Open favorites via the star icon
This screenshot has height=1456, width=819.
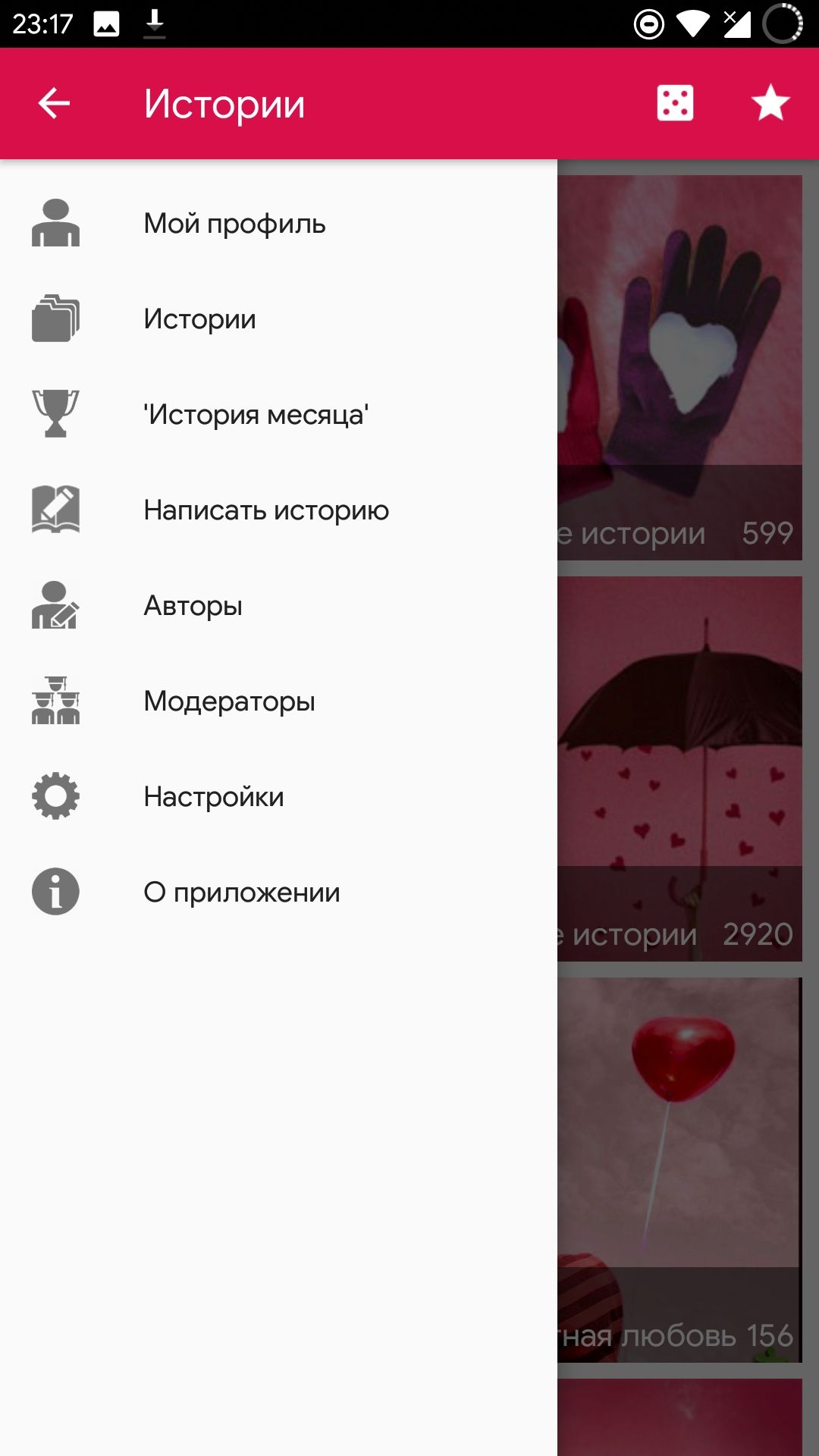[770, 103]
